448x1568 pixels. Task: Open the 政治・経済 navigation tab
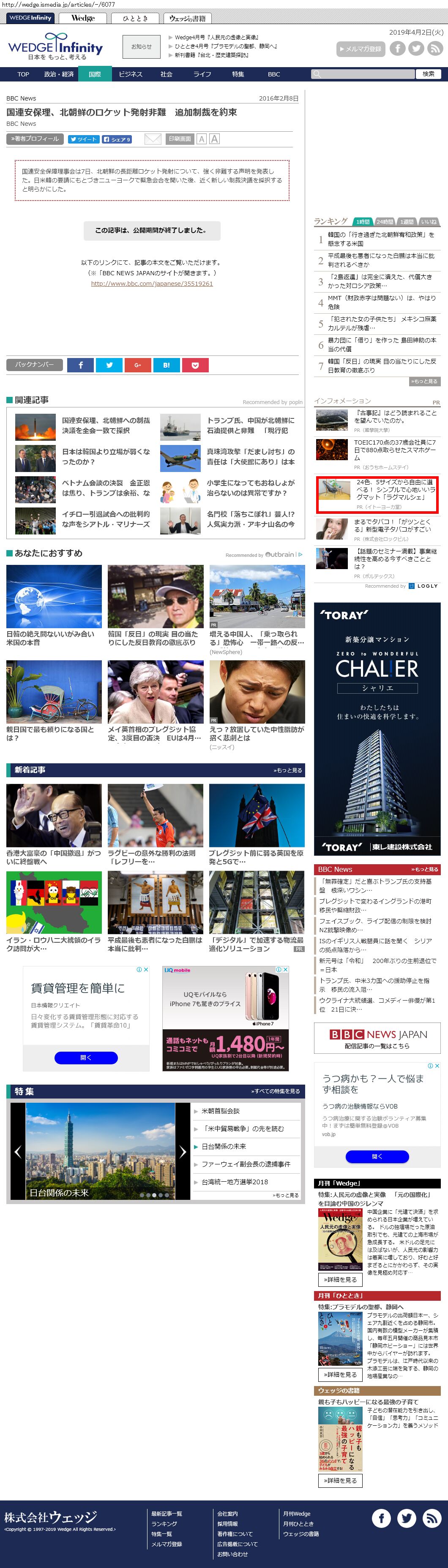(x=58, y=74)
